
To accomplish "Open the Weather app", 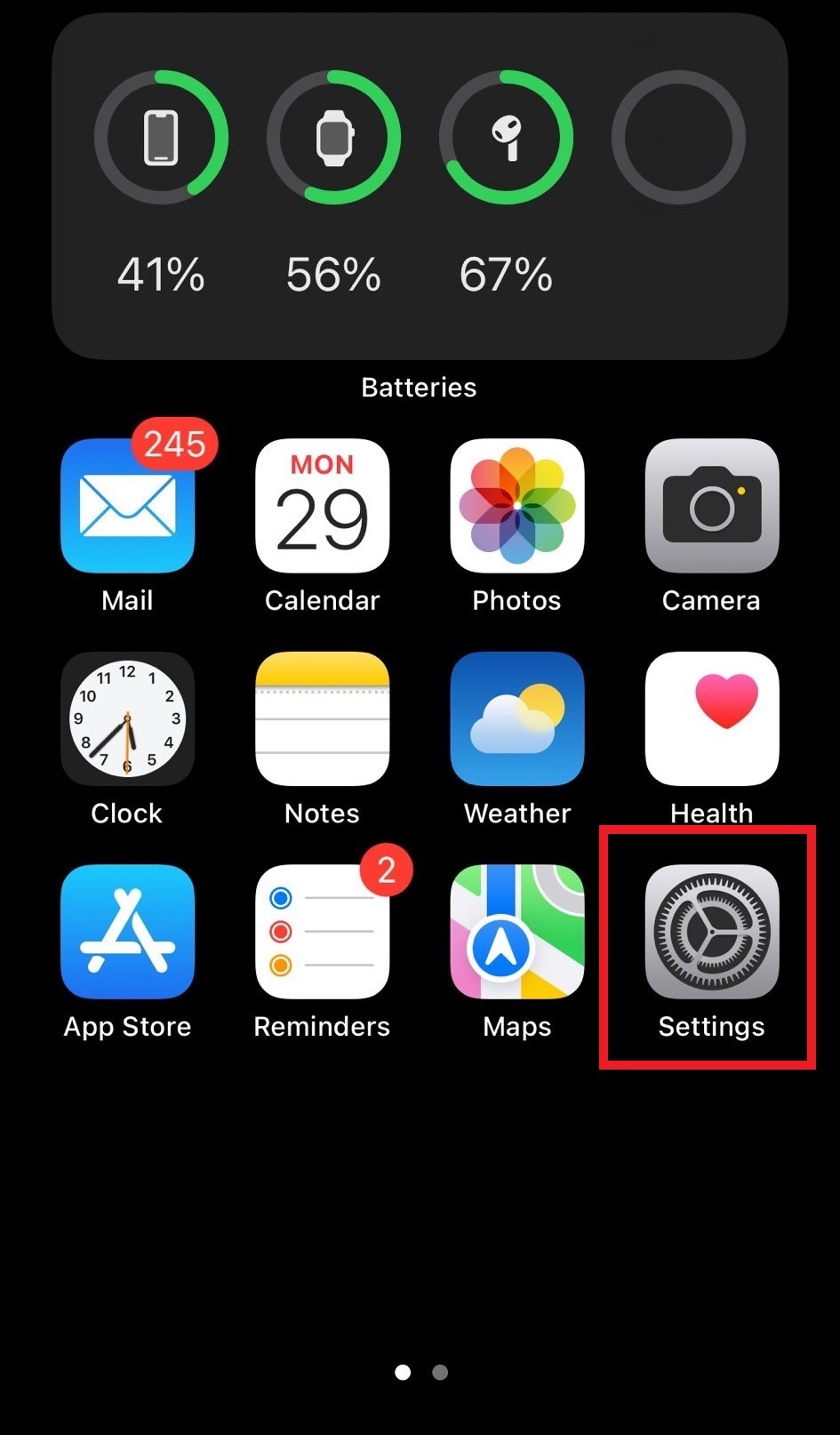I will (x=516, y=718).
